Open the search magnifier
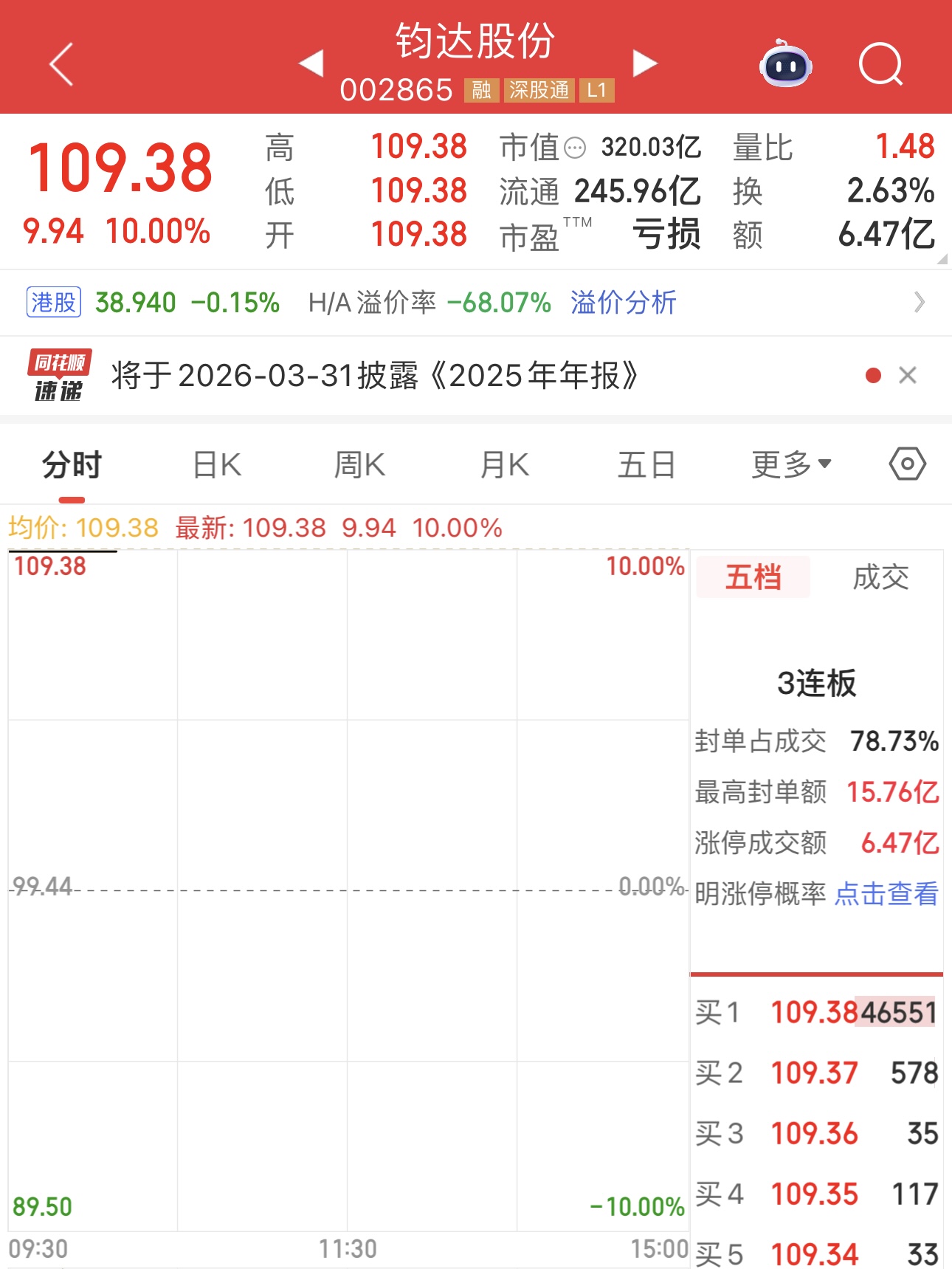 880,65
